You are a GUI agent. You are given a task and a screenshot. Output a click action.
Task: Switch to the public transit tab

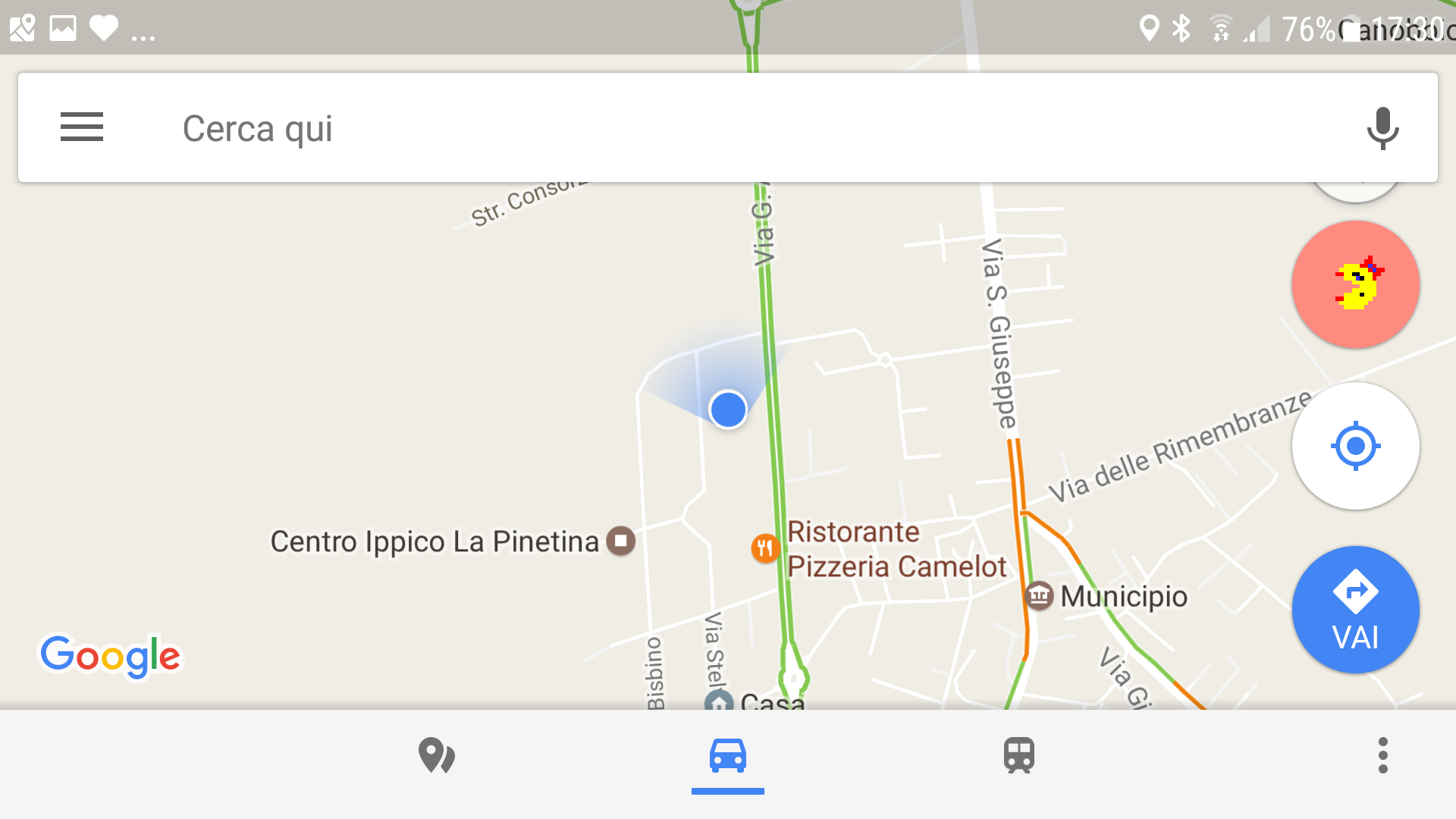pos(1019,755)
